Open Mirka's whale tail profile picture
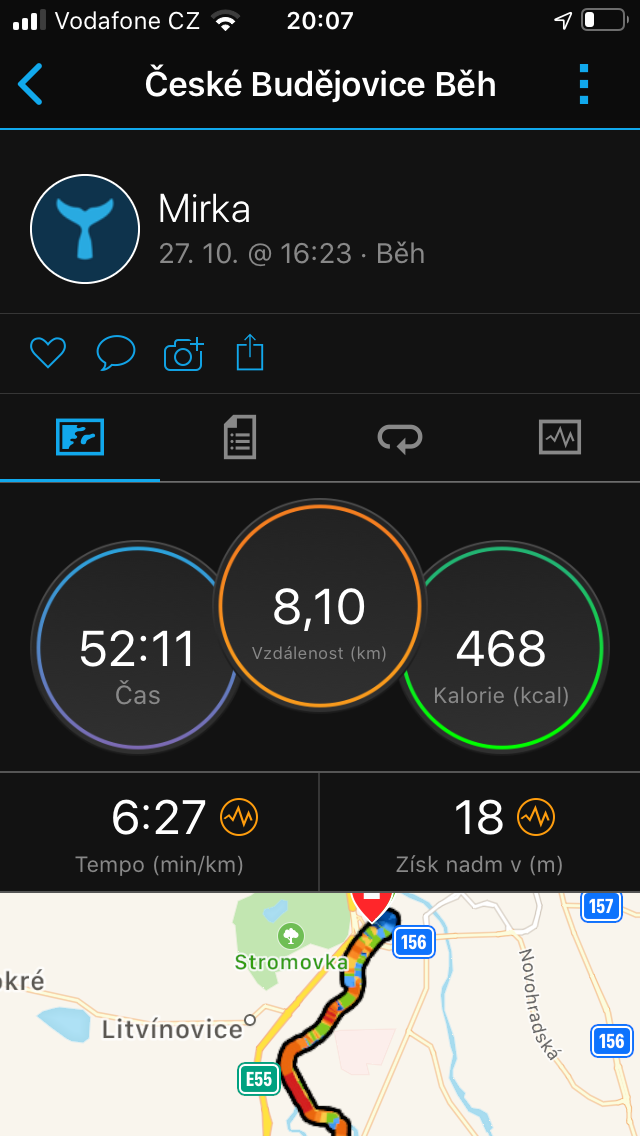The width and height of the screenshot is (640, 1136). pos(85,229)
